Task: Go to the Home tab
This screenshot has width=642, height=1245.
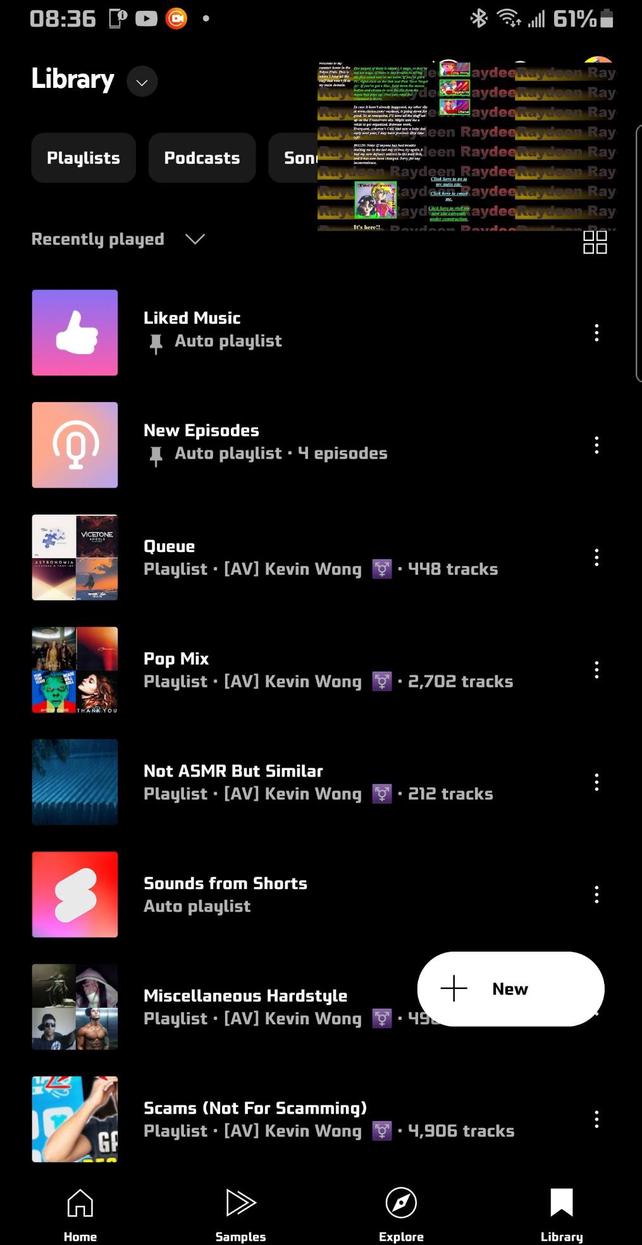Action: [x=80, y=1214]
